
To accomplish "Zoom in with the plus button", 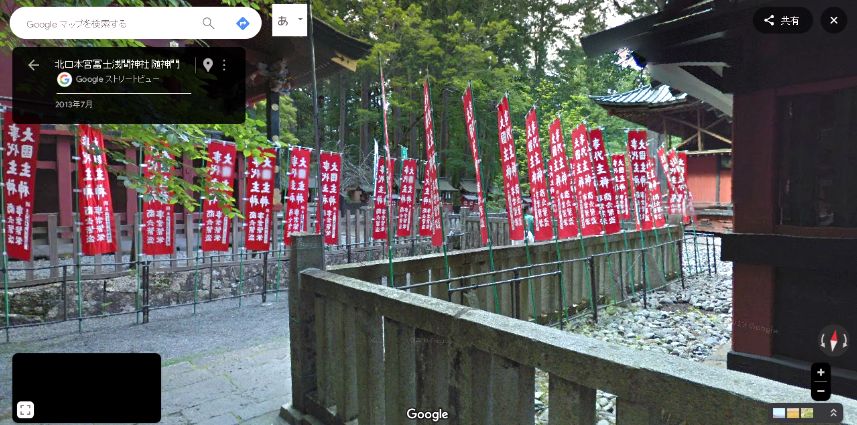I will 821,373.
